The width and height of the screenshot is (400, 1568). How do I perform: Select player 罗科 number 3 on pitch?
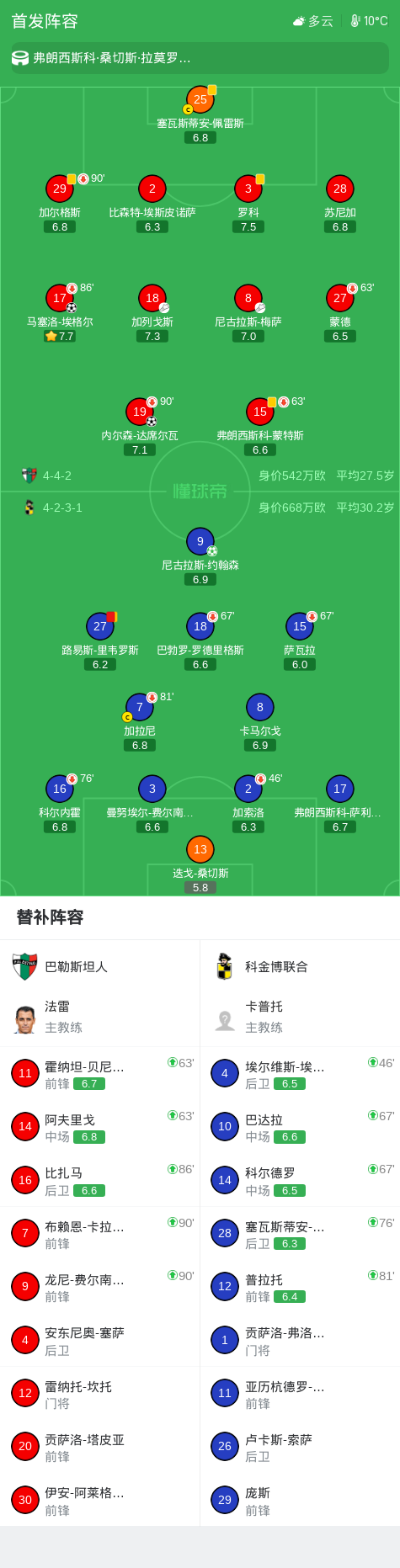(248, 204)
